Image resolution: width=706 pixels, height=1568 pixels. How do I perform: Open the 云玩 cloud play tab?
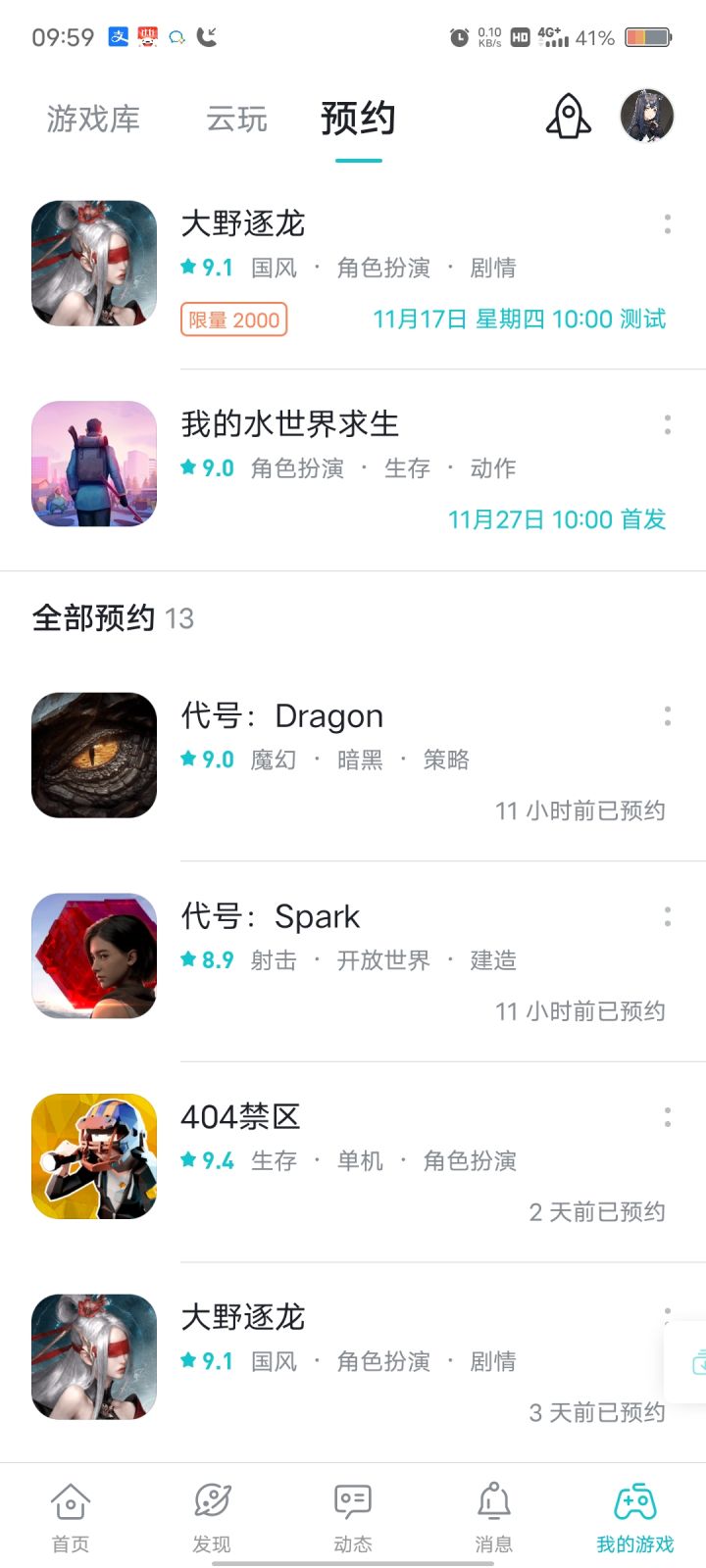pos(237,118)
